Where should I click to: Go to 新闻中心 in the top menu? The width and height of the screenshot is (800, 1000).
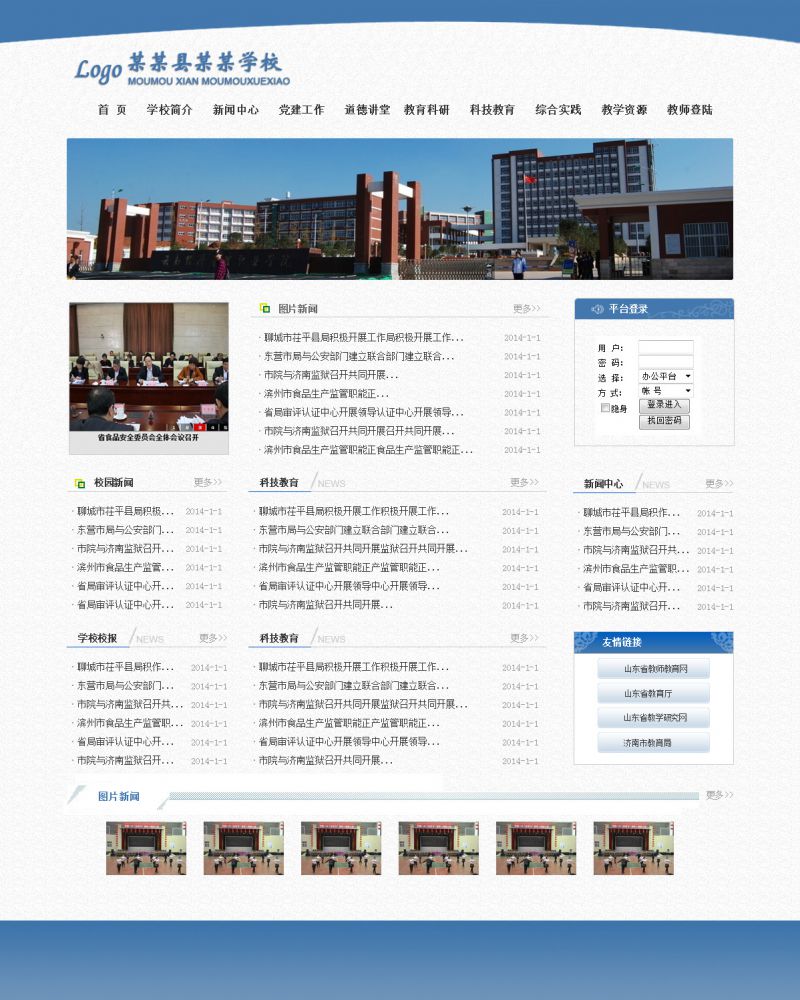[235, 110]
